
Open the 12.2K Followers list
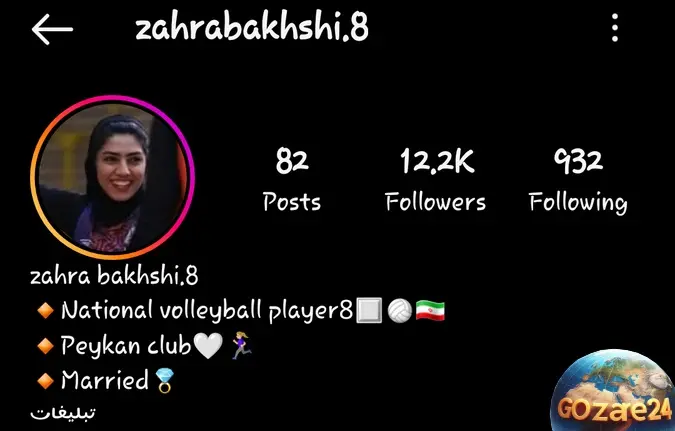(436, 180)
